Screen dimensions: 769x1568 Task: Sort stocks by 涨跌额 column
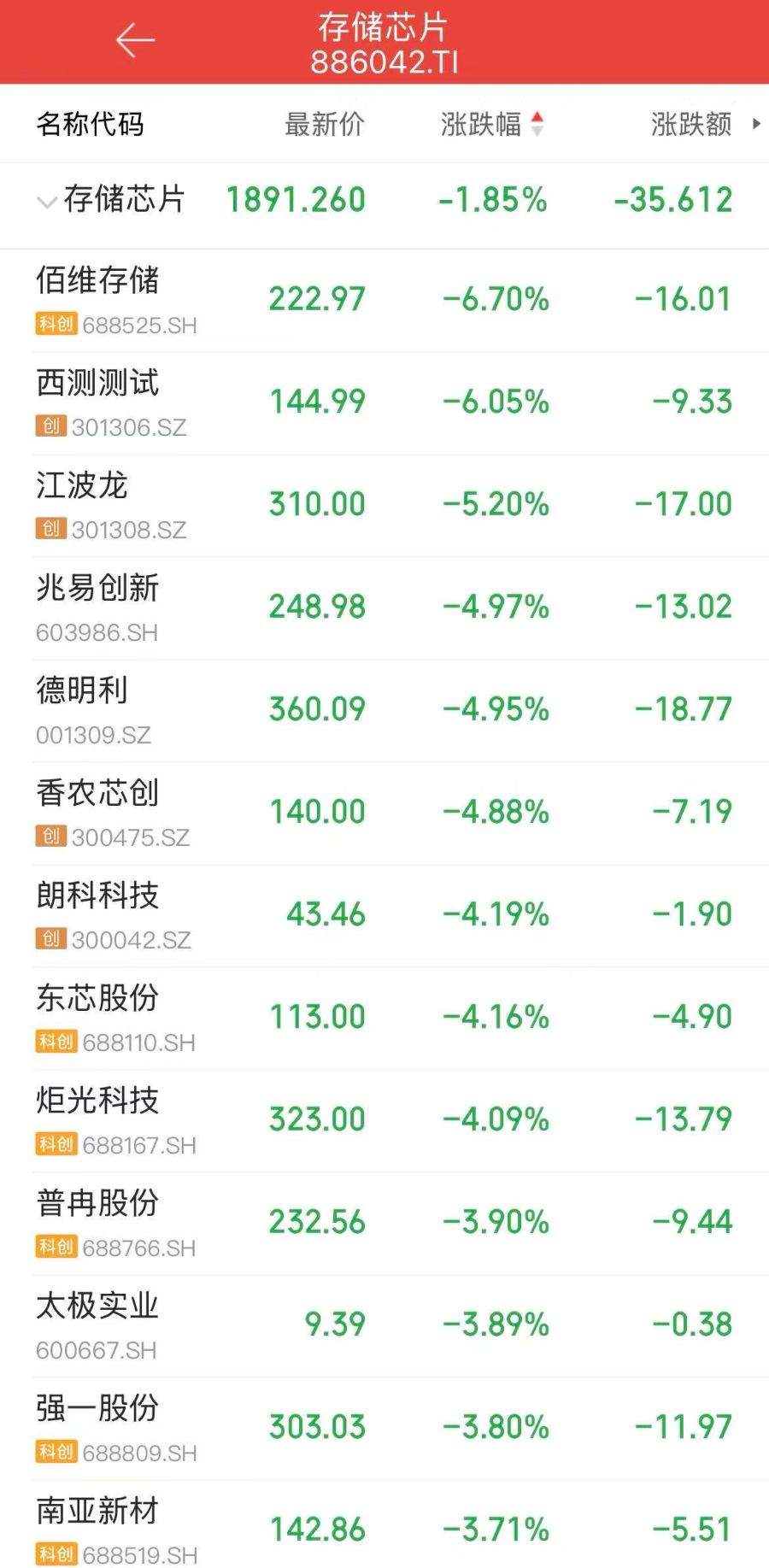(691, 125)
